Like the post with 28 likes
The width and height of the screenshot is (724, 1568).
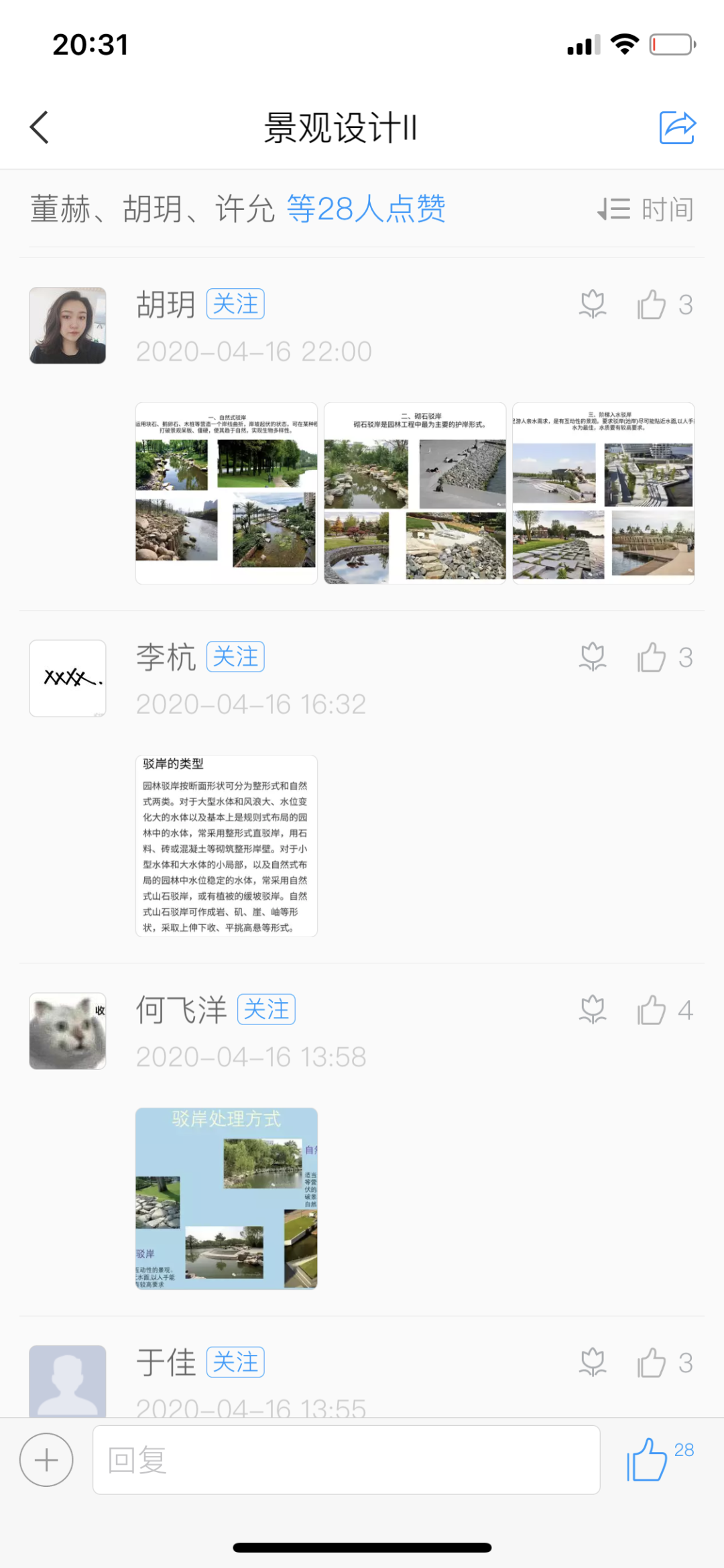point(648,1460)
